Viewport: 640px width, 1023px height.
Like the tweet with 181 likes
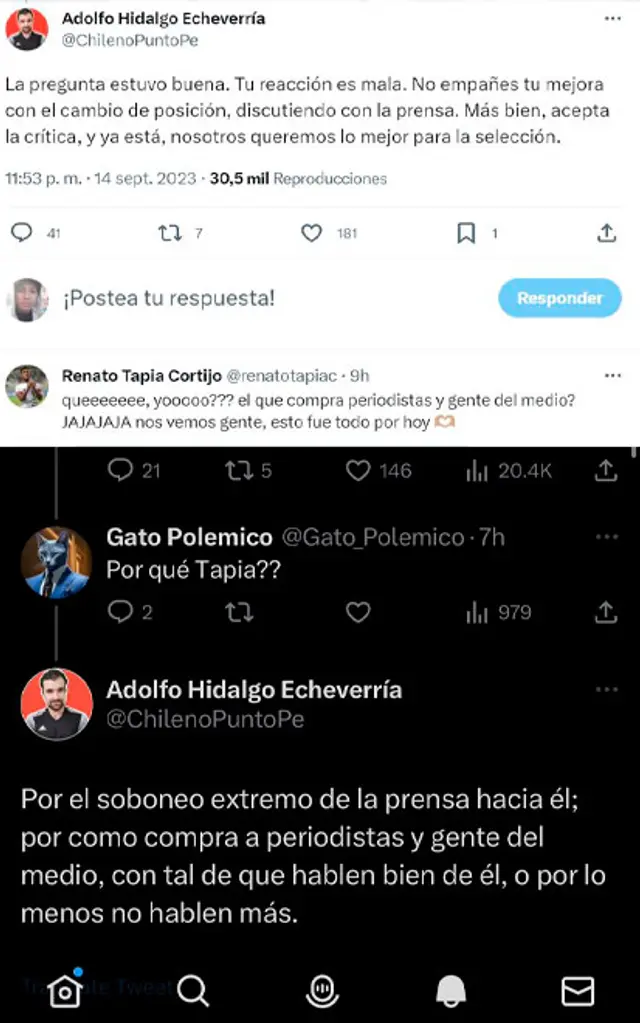pyautogui.click(x=312, y=233)
